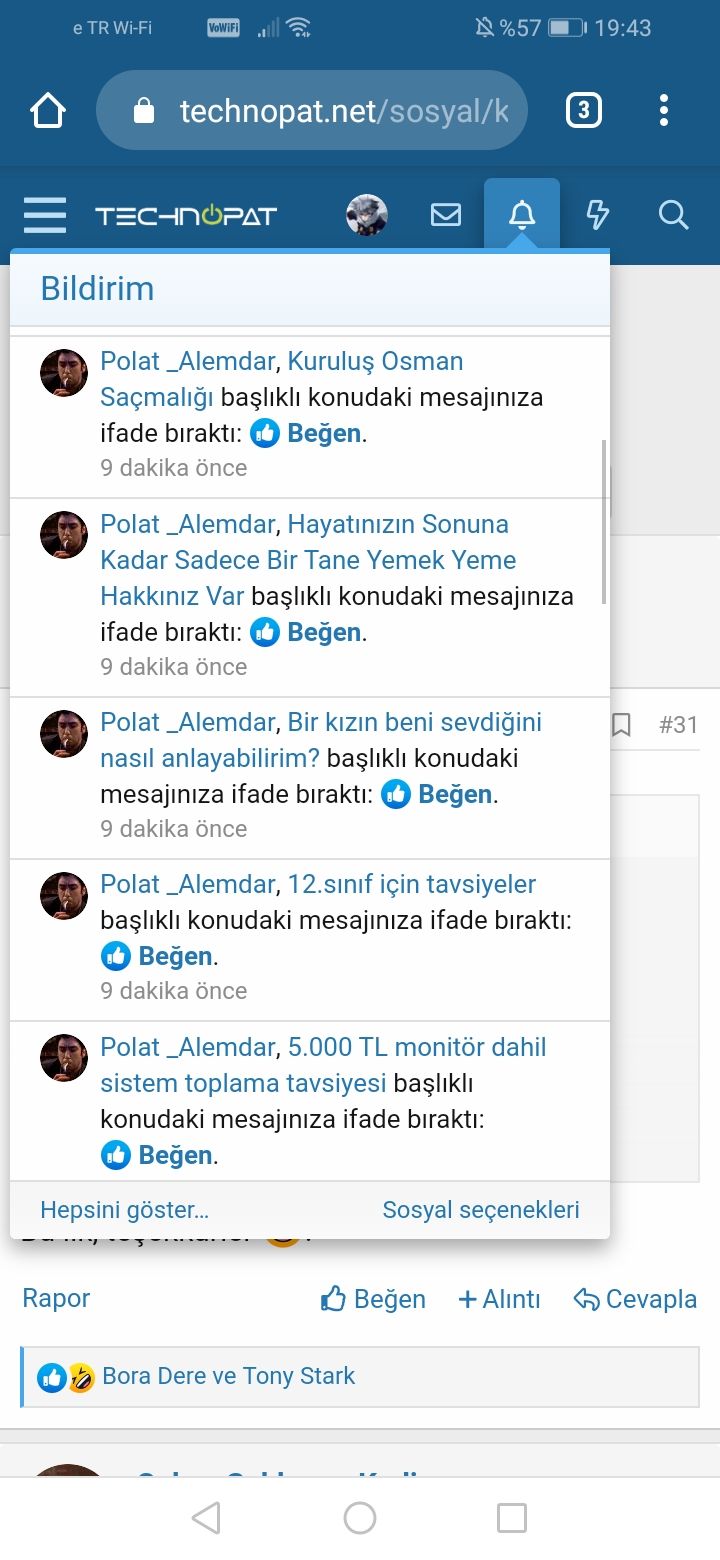720x1560 pixels.
Task: Open Sosyal seçenekleri settings
Action: point(481,1210)
